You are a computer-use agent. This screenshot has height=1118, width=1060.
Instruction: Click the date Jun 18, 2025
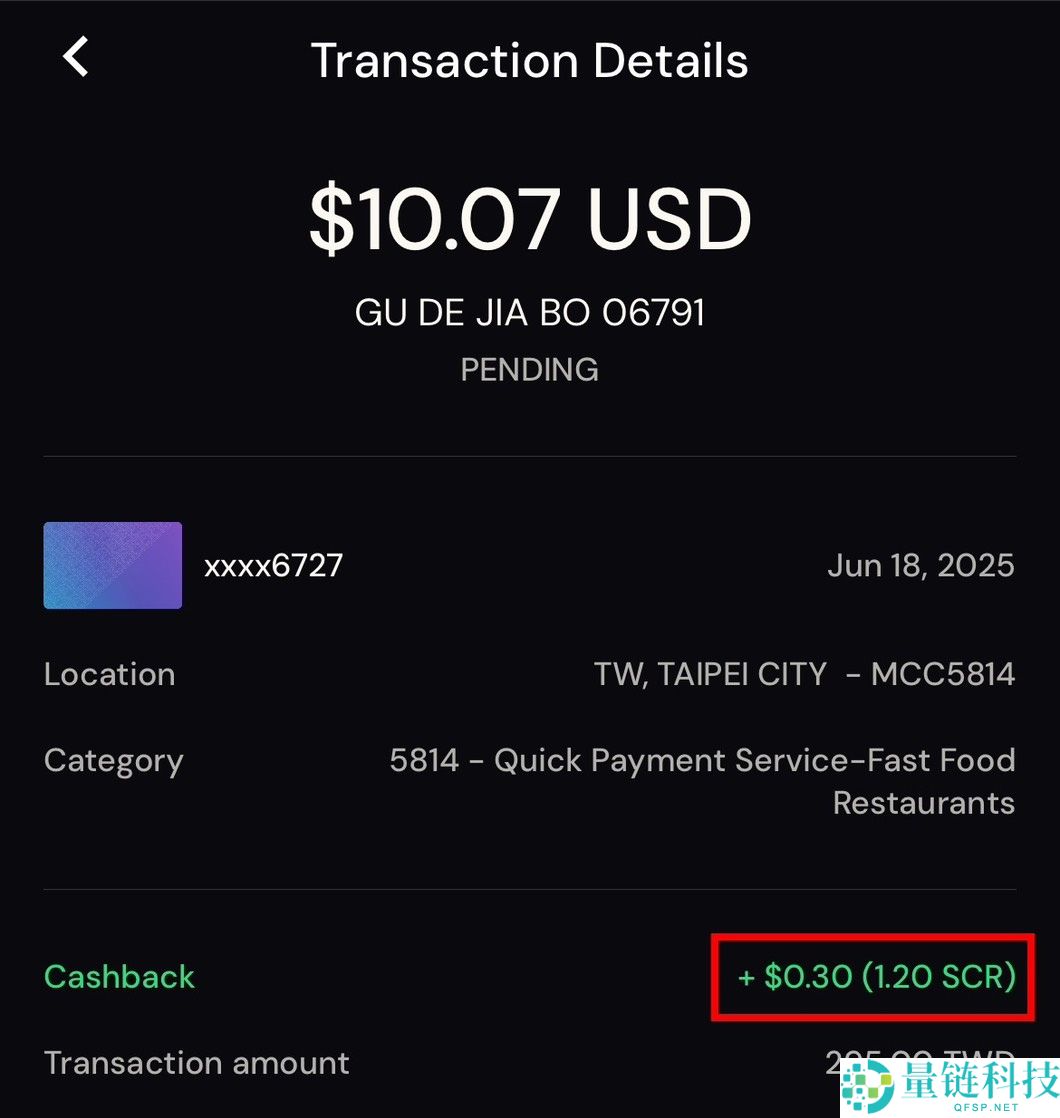pos(921,565)
